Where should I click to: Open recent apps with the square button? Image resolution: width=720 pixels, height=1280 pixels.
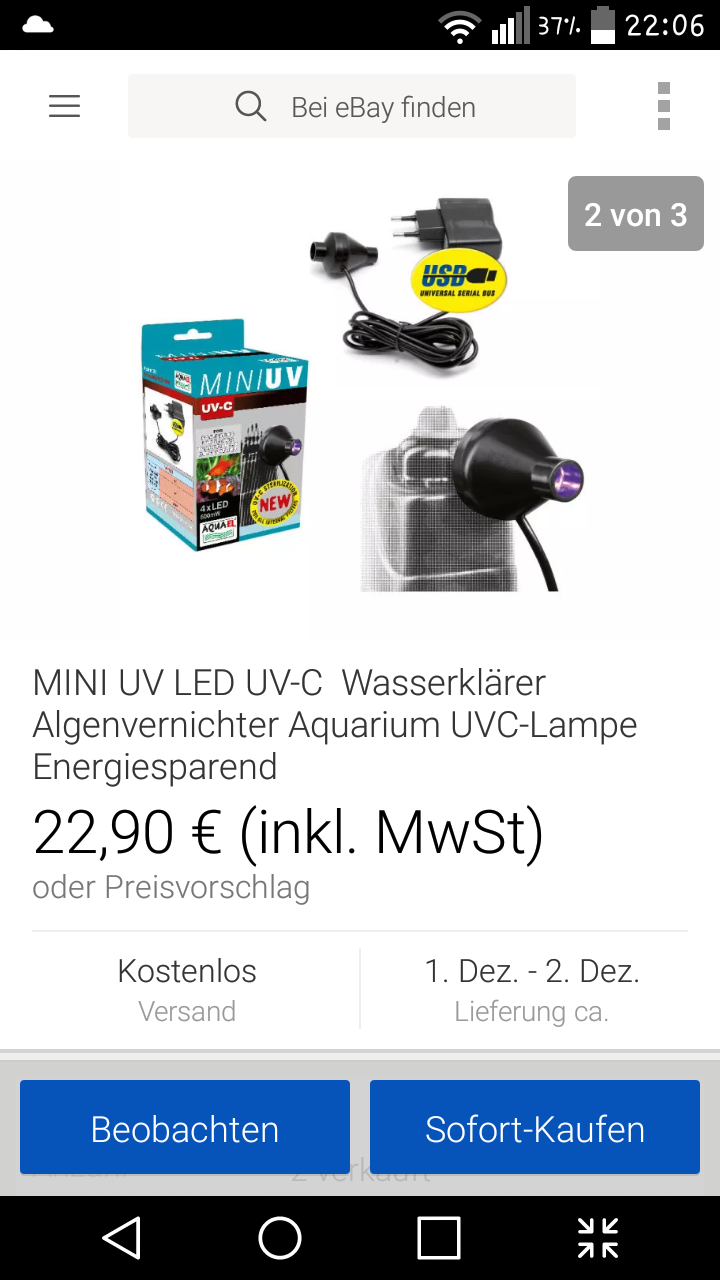438,1238
